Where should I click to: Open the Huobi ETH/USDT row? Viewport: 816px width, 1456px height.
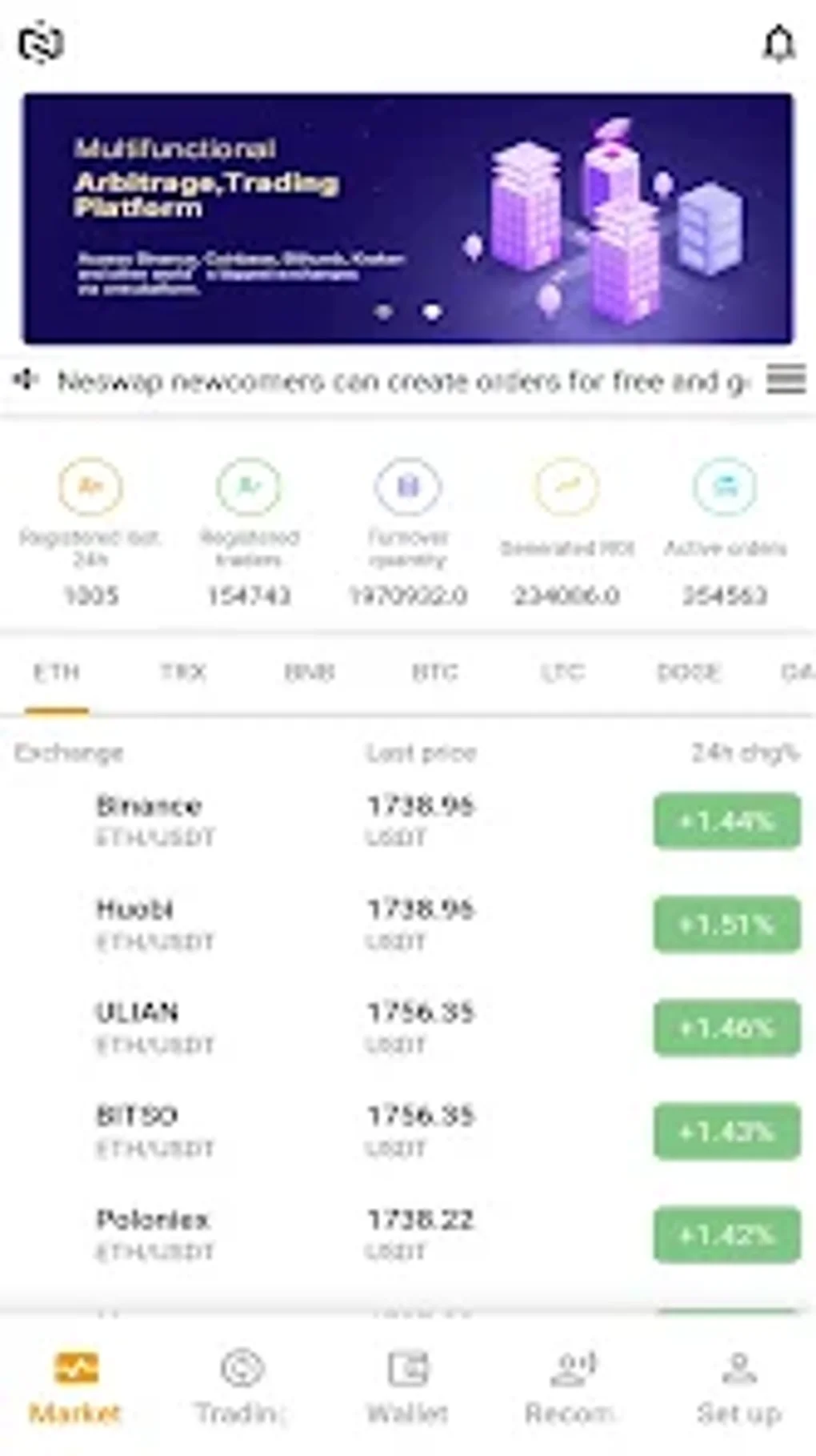pos(408,925)
